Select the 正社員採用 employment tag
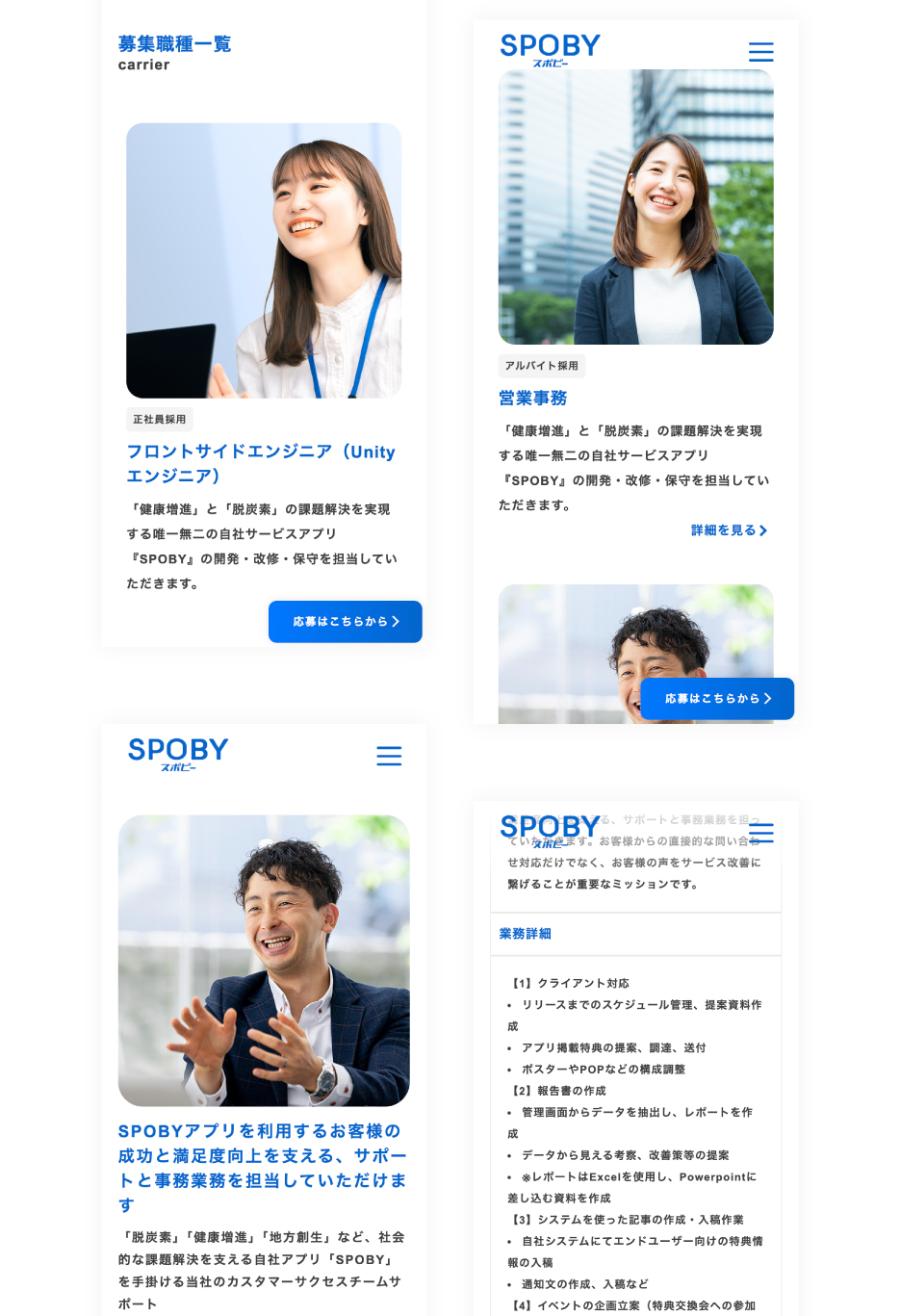Viewport: 900px width, 1316px height. coord(160,419)
